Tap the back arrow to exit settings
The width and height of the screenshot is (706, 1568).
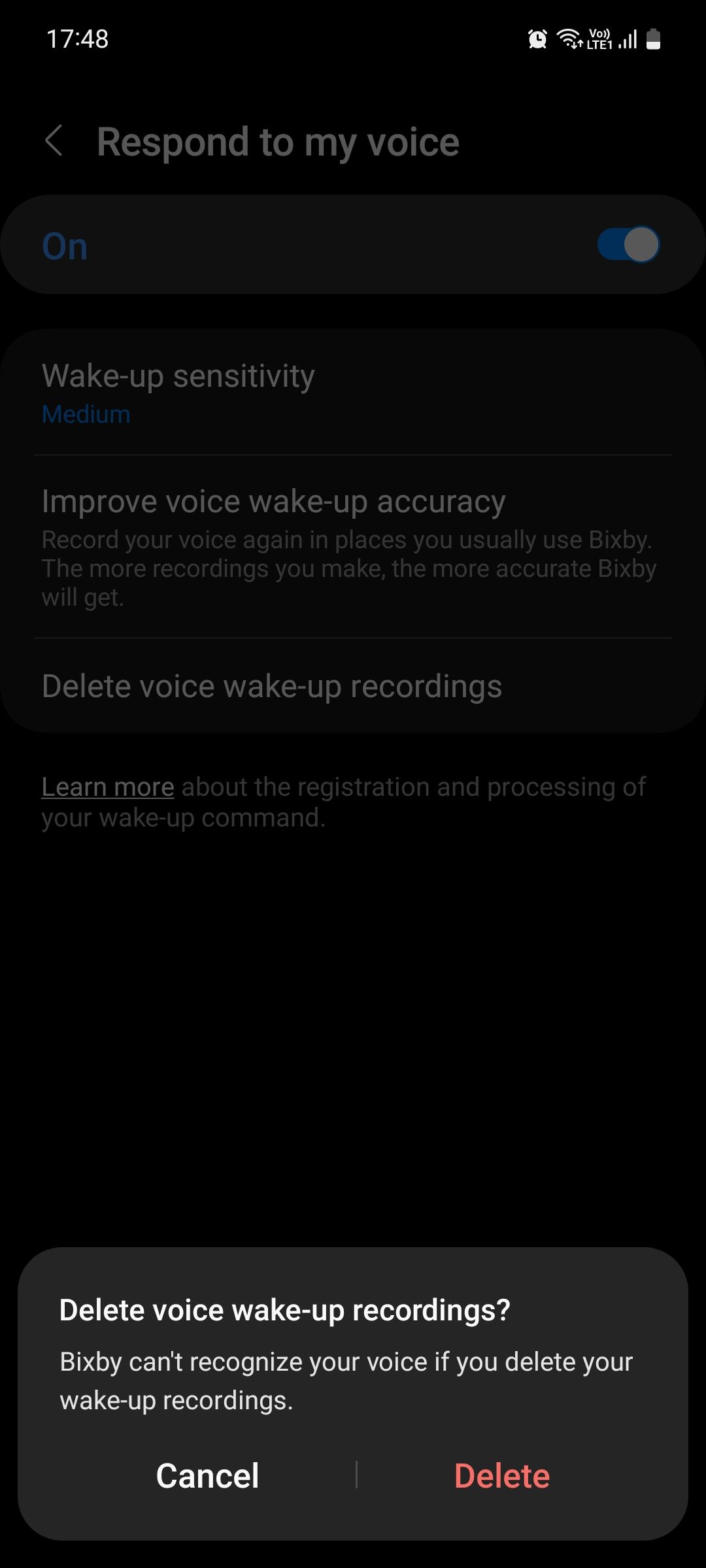(55, 141)
